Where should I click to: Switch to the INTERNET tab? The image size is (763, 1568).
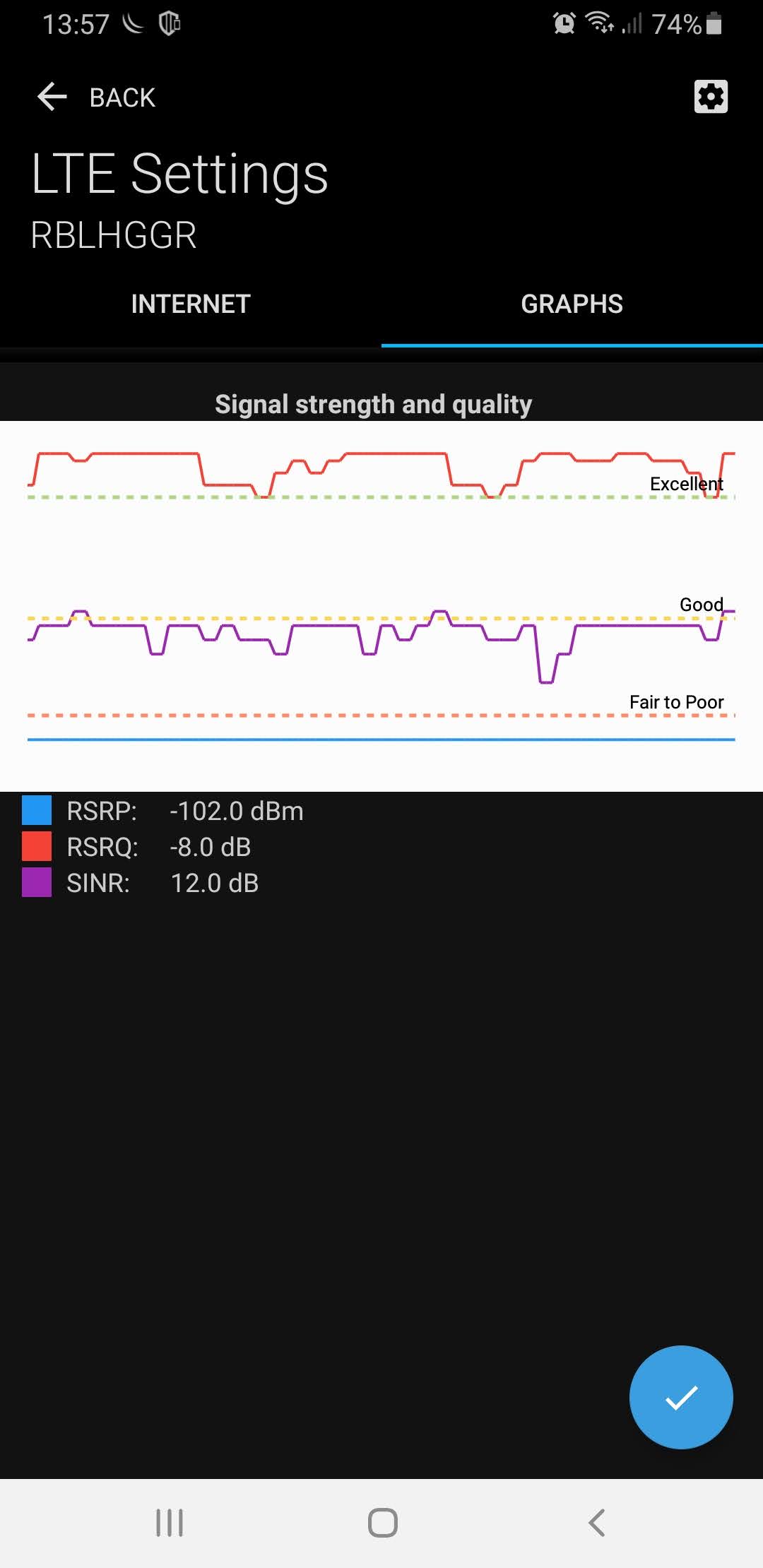coord(191,304)
